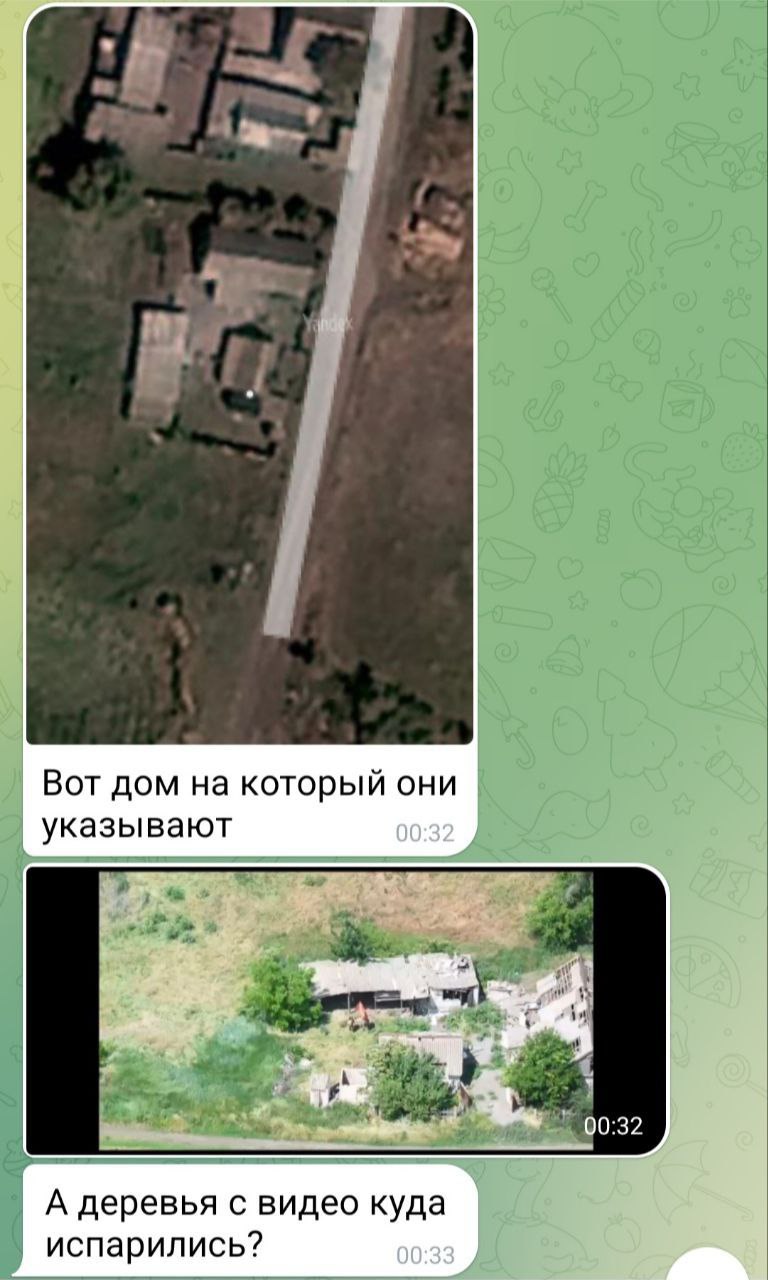Open the satellite map photo message
768x1280 pixels.
point(249,375)
